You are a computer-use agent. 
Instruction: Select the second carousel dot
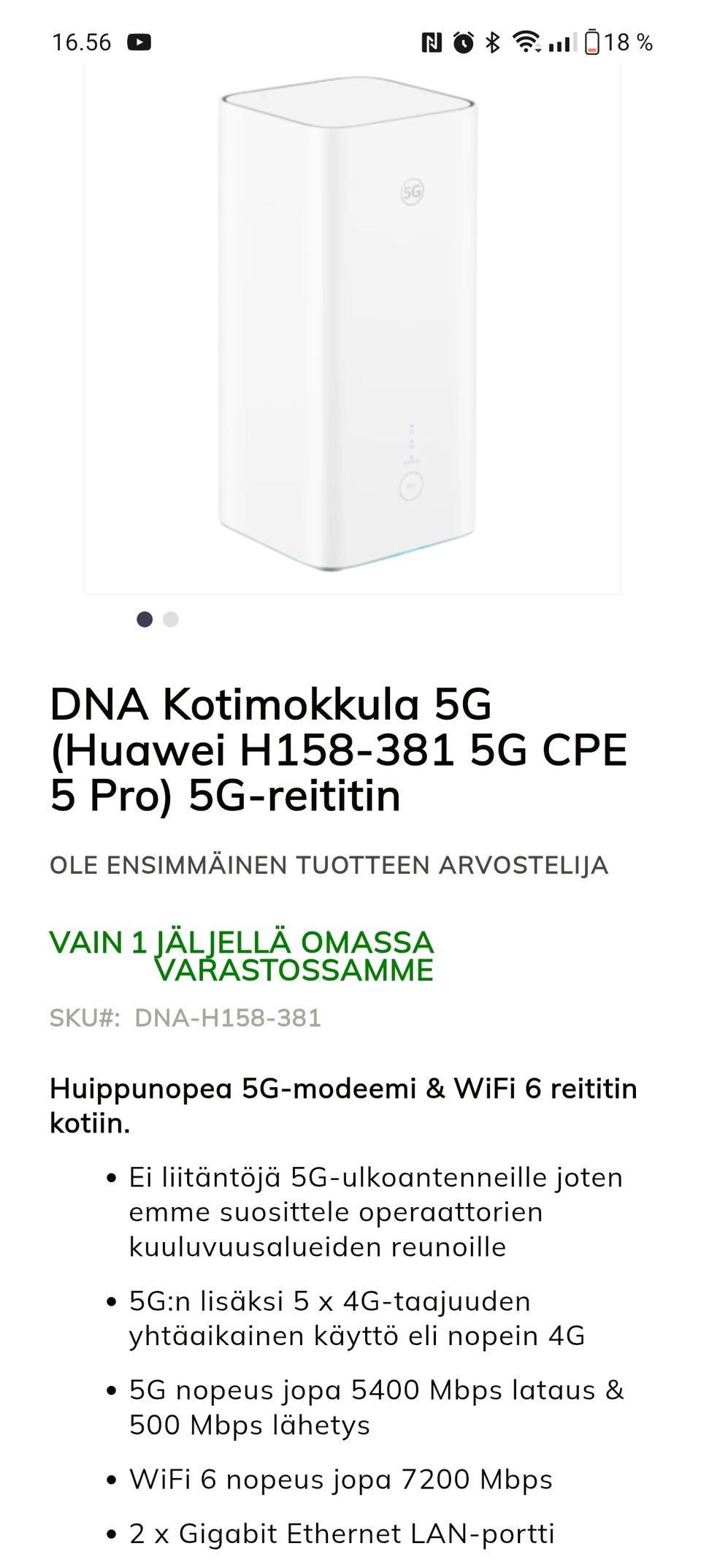[x=169, y=619]
